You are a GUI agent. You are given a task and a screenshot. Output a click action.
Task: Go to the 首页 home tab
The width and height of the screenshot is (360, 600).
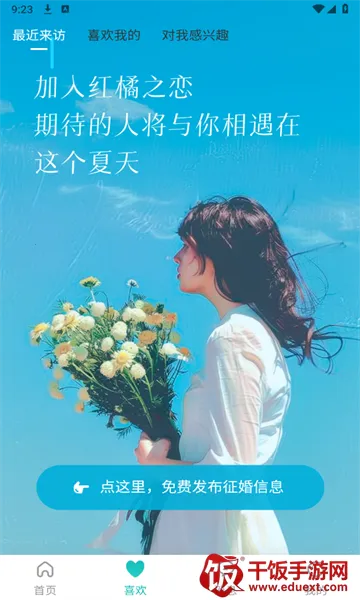click(x=45, y=578)
